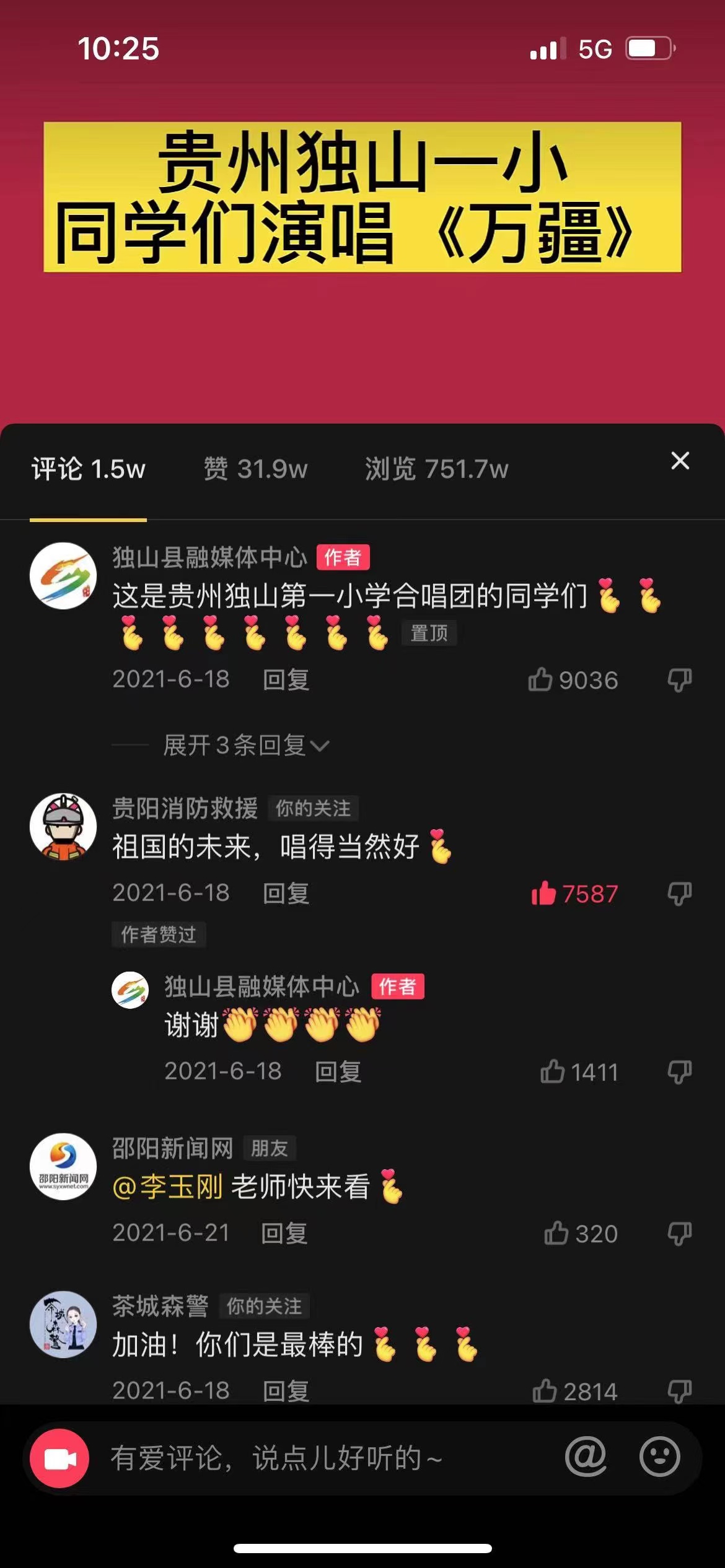Open the @李玉刚 mention link

167,1187
